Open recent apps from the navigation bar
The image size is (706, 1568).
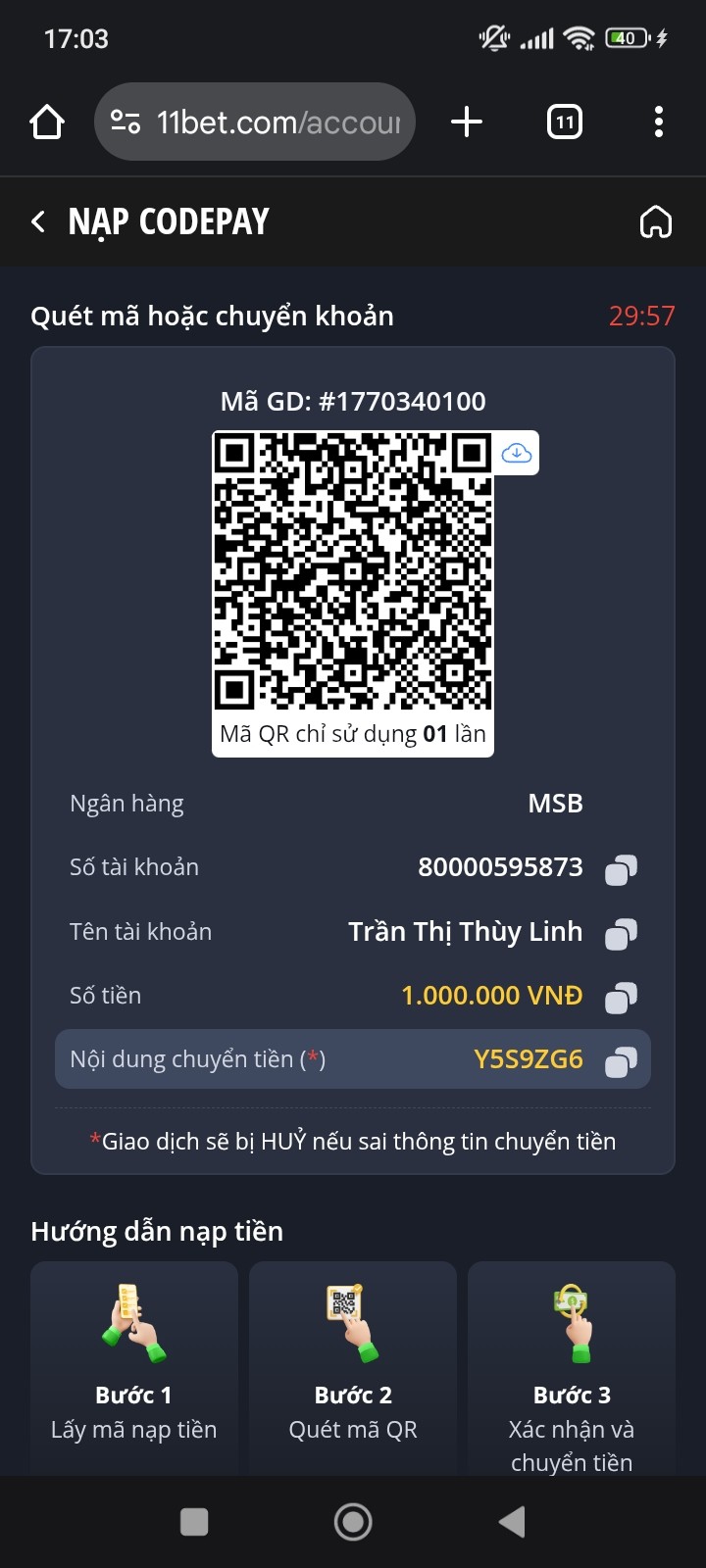point(194,1522)
